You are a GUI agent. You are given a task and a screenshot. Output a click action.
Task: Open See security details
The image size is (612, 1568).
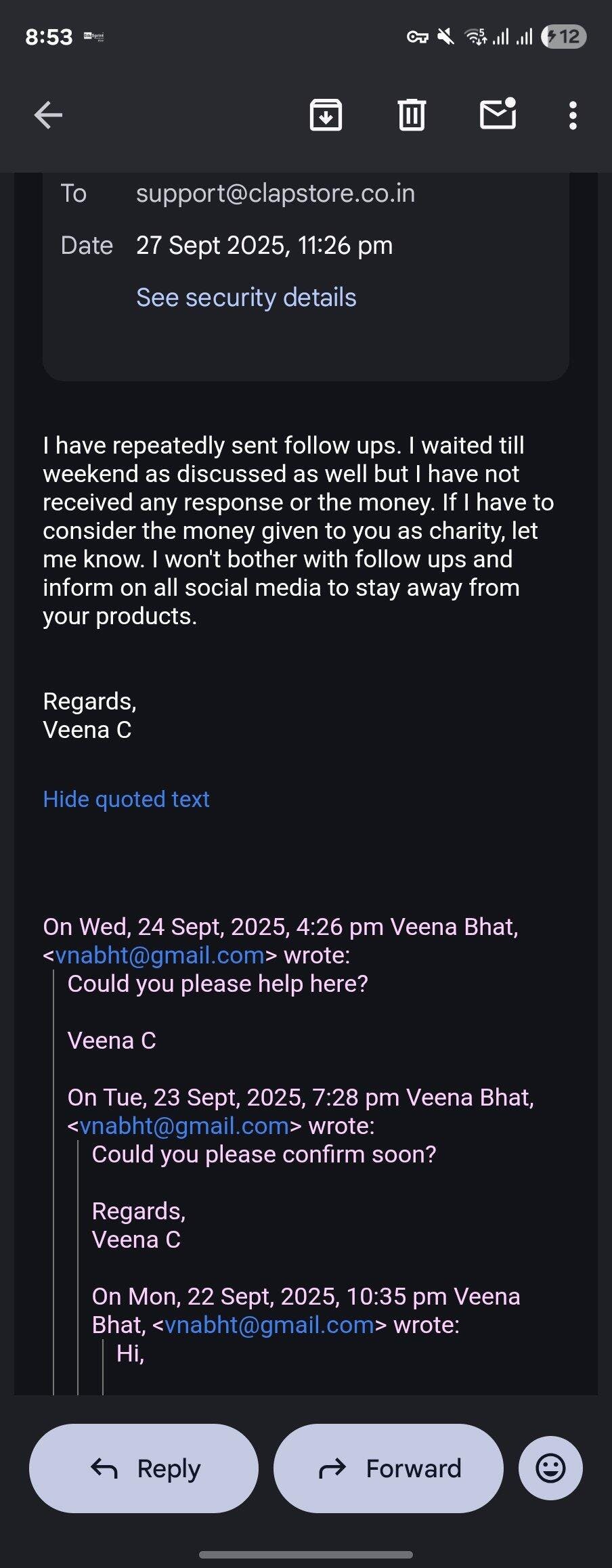point(246,297)
